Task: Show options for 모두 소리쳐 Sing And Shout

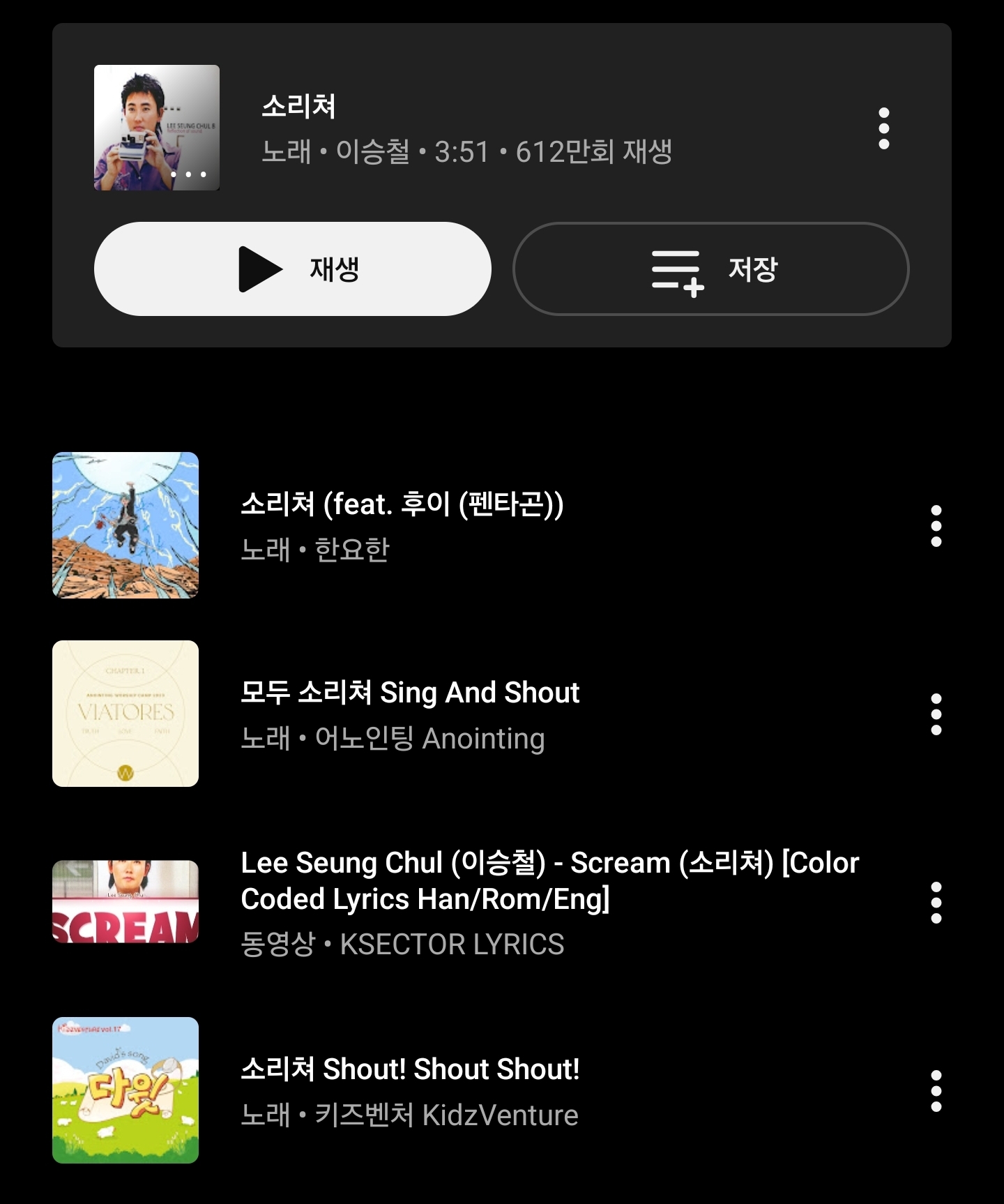Action: 936,714
